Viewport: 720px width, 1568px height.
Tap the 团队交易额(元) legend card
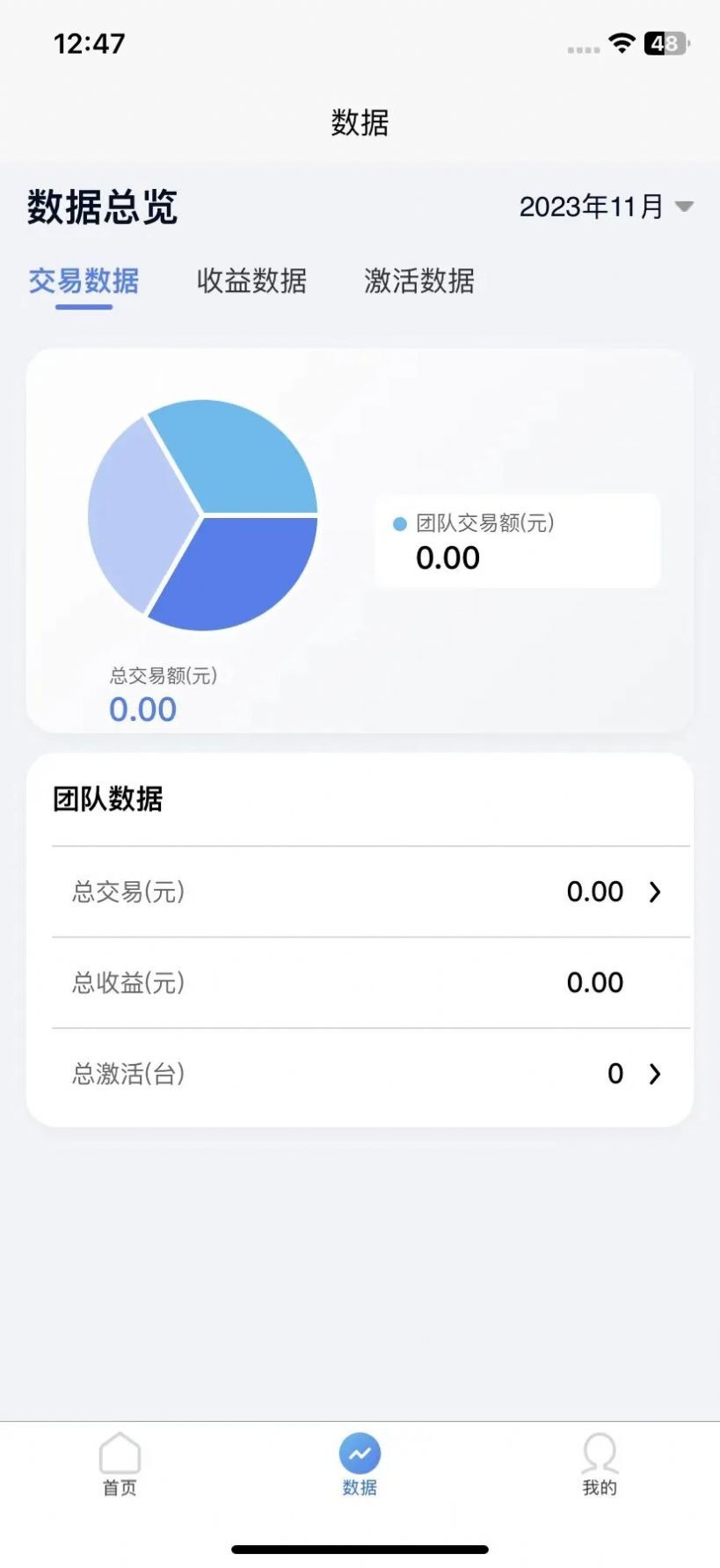pyautogui.click(x=518, y=540)
